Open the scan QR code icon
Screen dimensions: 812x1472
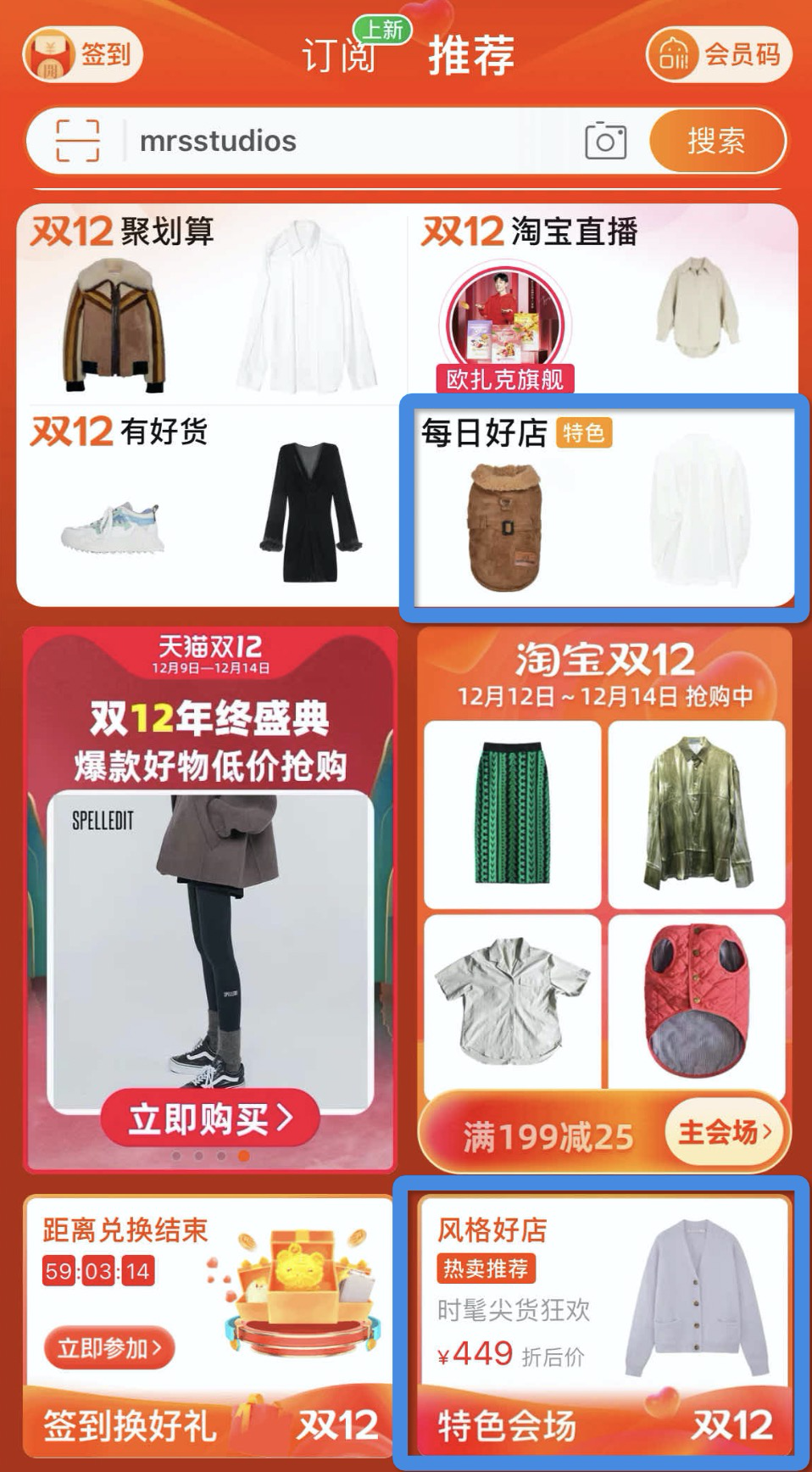(x=77, y=141)
